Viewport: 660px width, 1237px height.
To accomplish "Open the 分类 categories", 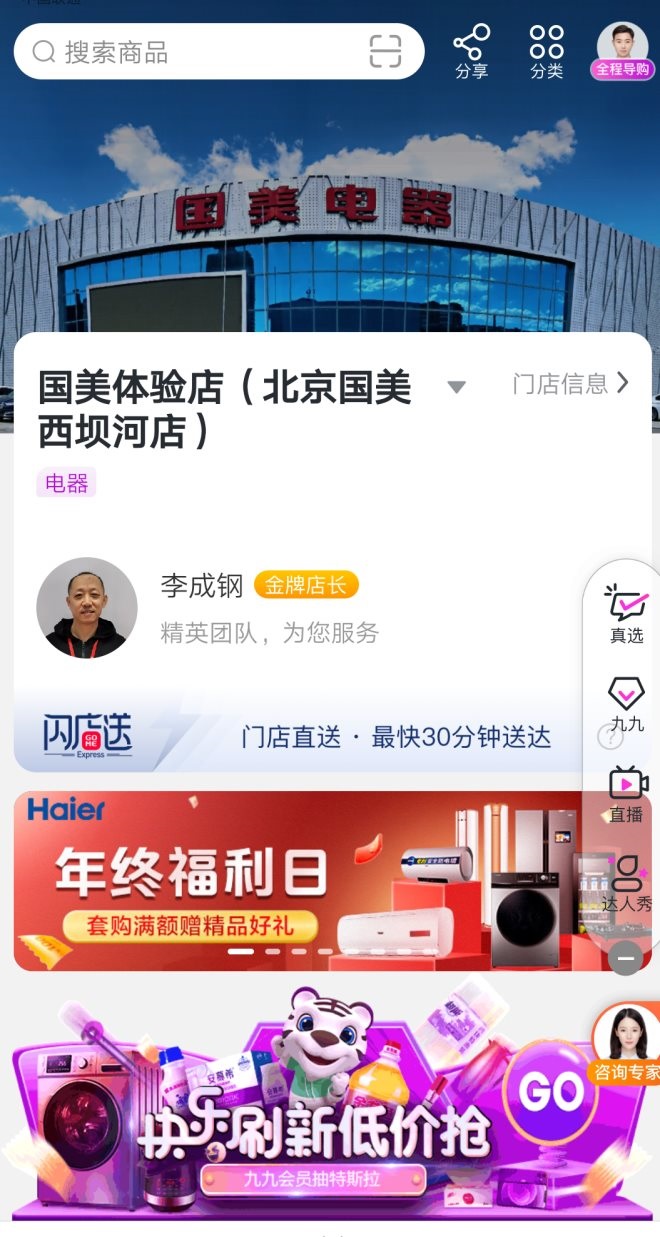I will click(547, 52).
